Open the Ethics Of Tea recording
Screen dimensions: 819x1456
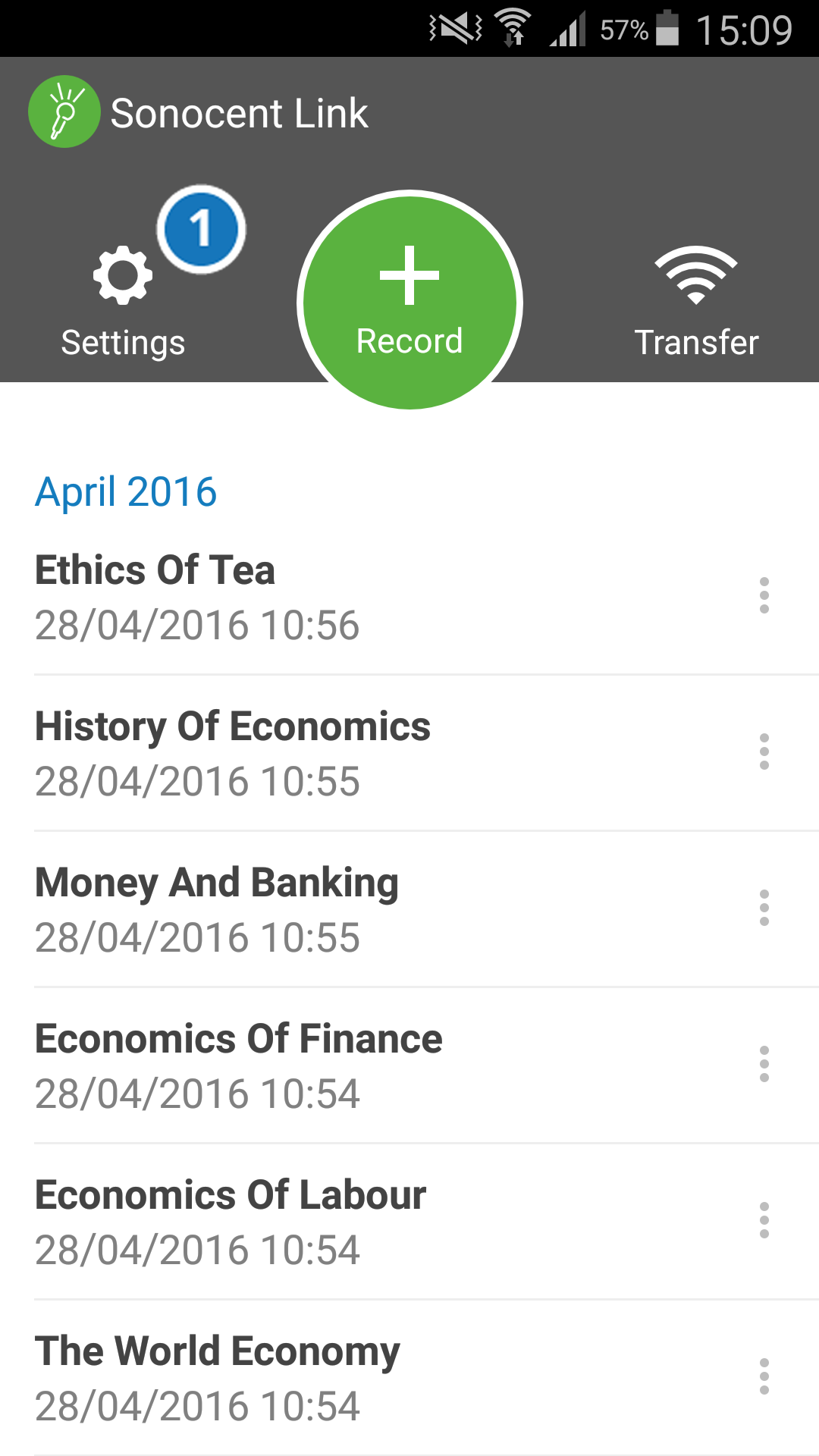click(303, 598)
